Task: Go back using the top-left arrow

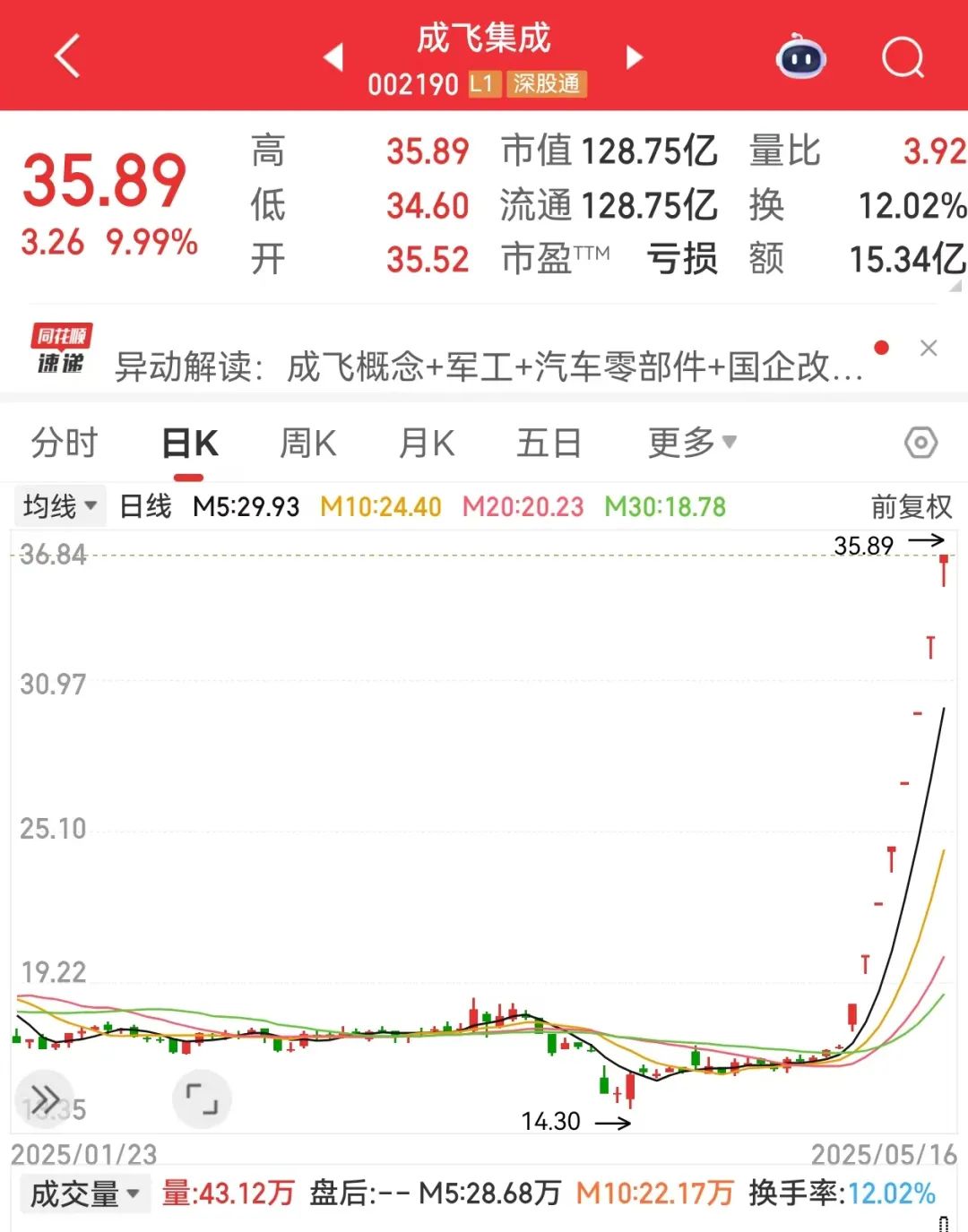Action: tap(68, 56)
